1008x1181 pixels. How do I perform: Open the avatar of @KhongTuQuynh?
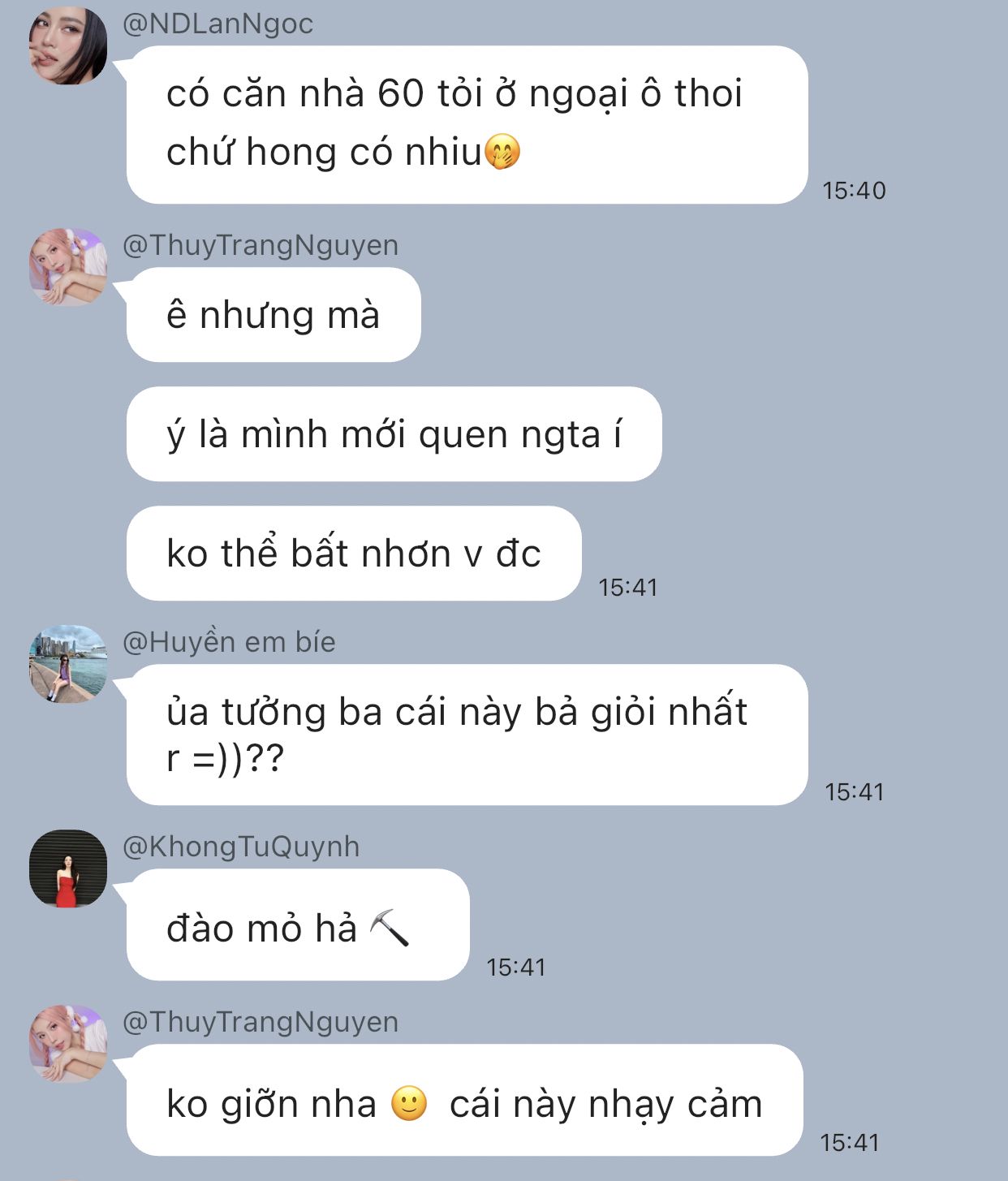(x=68, y=869)
